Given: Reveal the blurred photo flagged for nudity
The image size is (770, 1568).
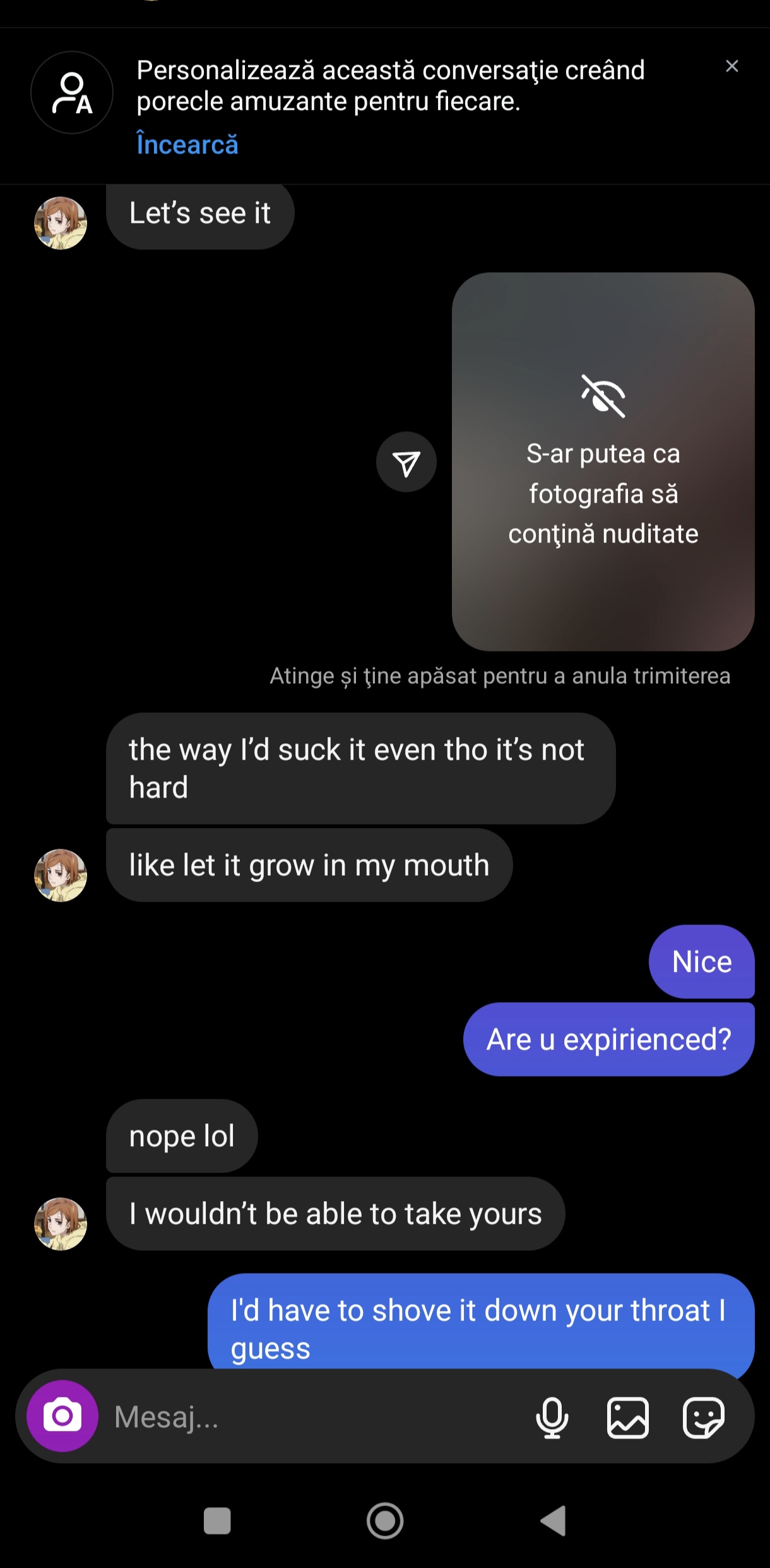Looking at the screenshot, I should click(x=603, y=462).
